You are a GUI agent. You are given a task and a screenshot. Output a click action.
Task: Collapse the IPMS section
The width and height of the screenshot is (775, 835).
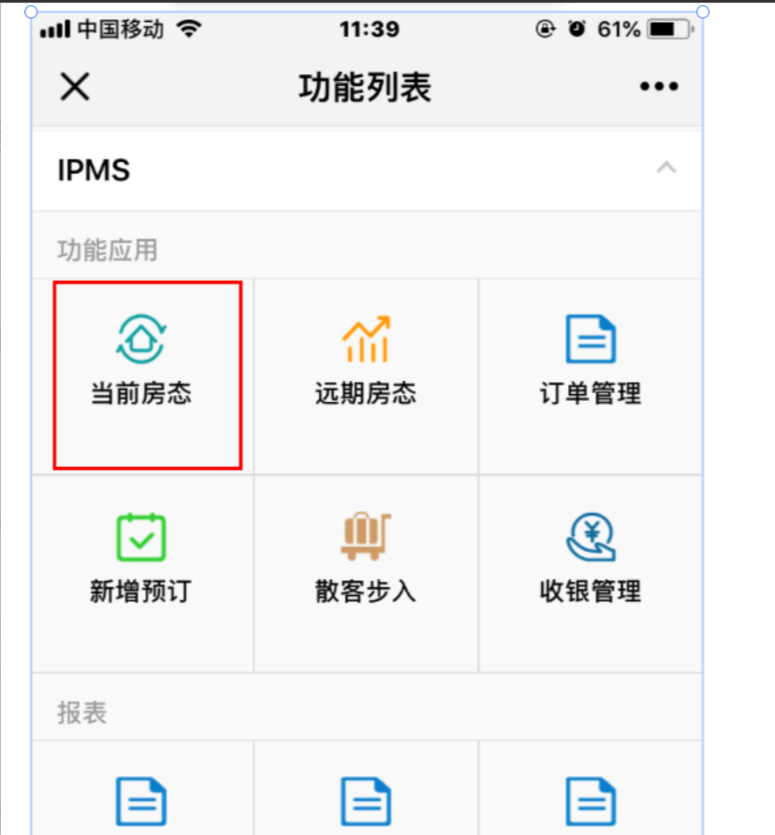(665, 169)
